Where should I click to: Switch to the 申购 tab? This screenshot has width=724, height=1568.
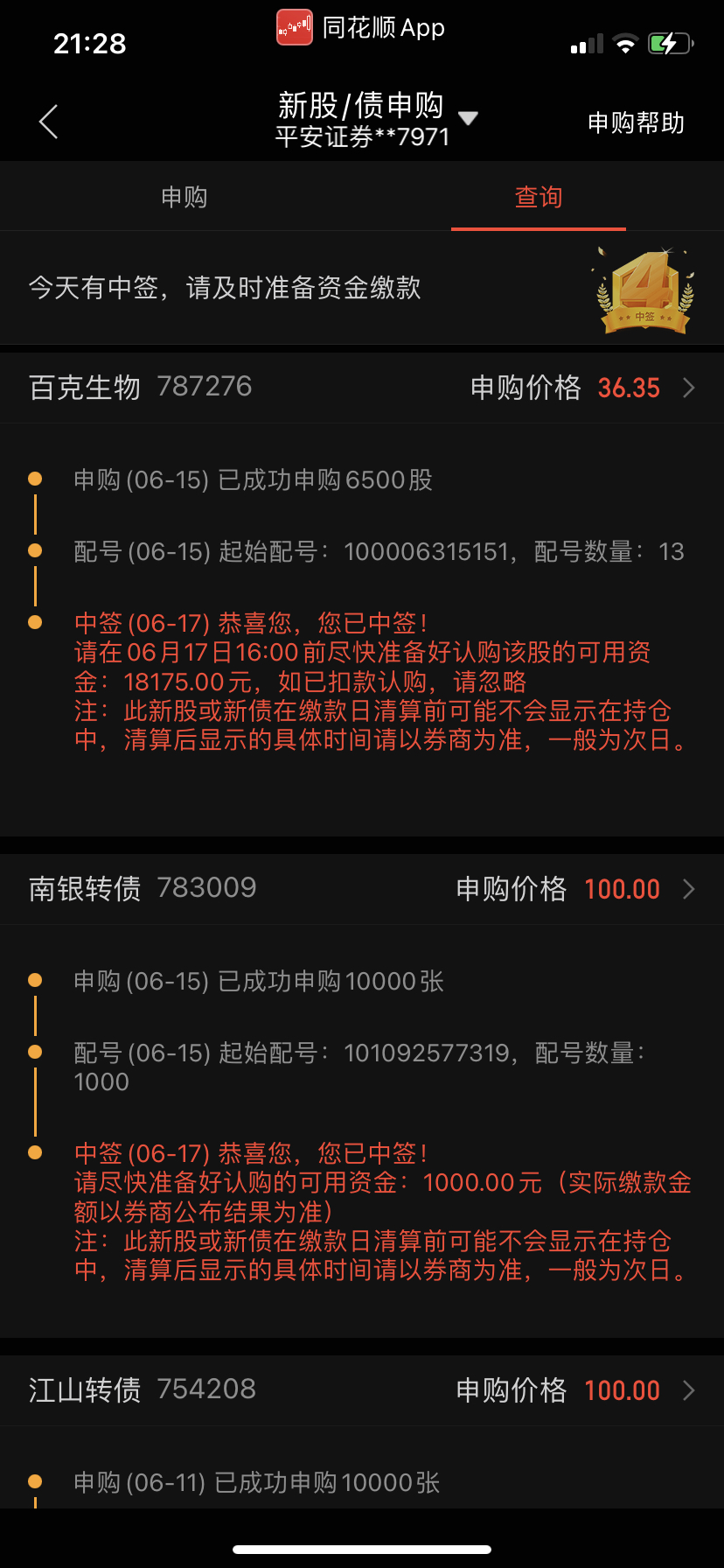(x=184, y=198)
